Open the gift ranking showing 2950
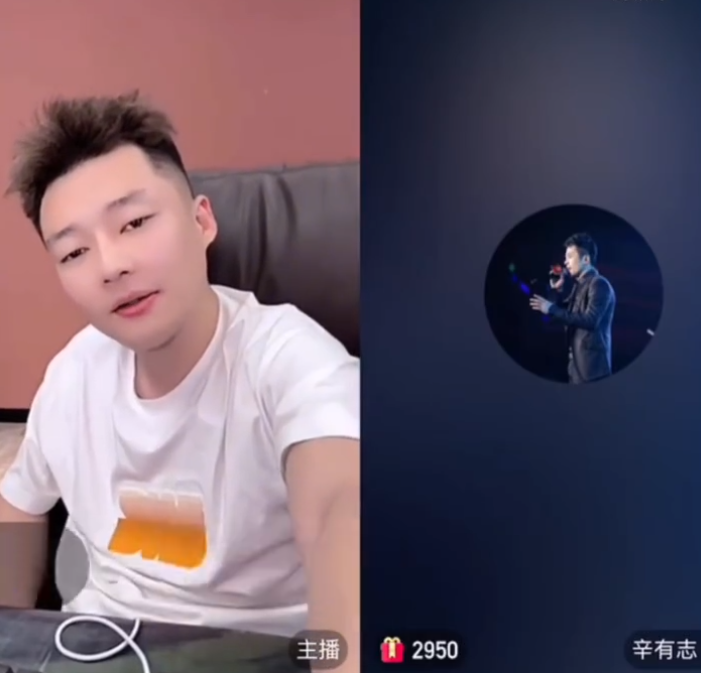This screenshot has height=673, width=701. coord(420,650)
